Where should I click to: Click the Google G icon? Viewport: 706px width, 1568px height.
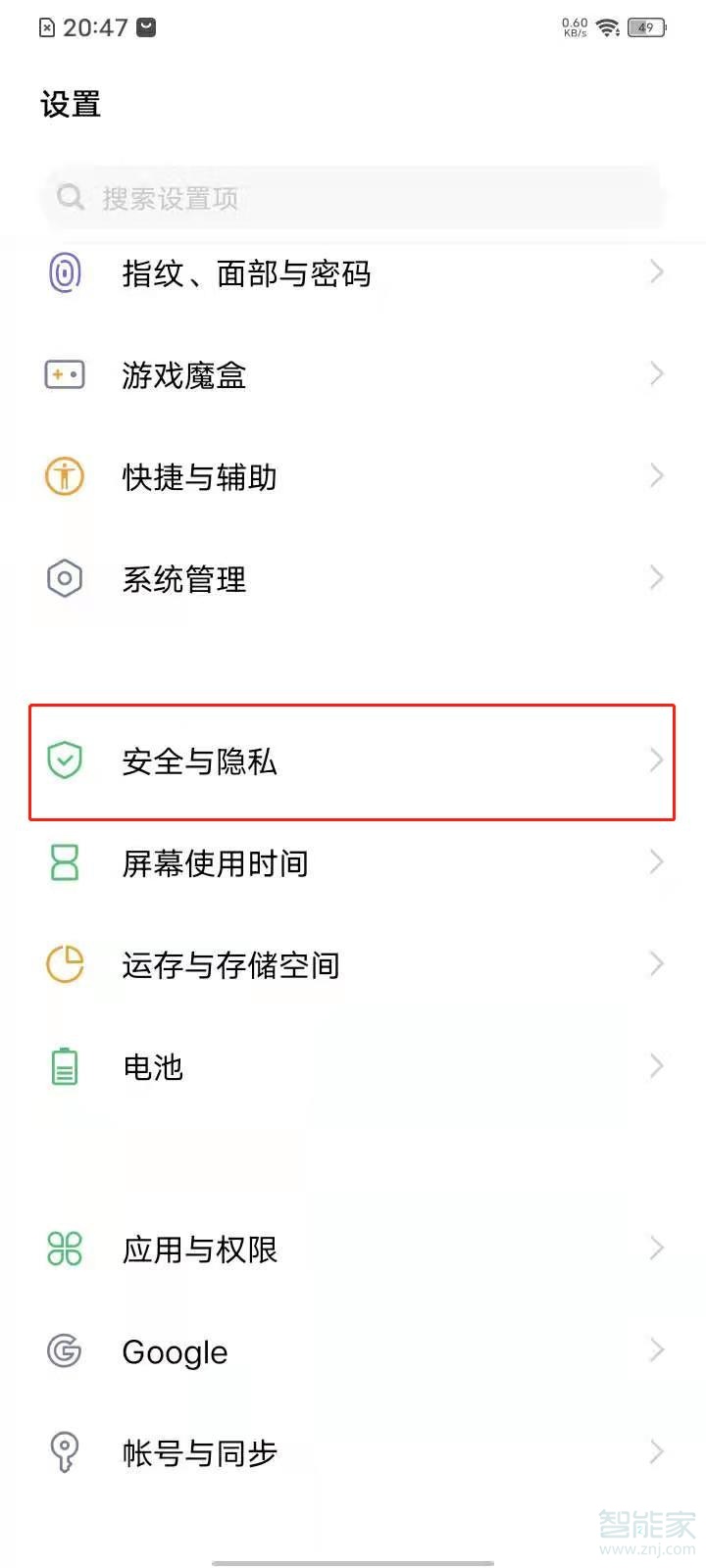pos(64,1351)
